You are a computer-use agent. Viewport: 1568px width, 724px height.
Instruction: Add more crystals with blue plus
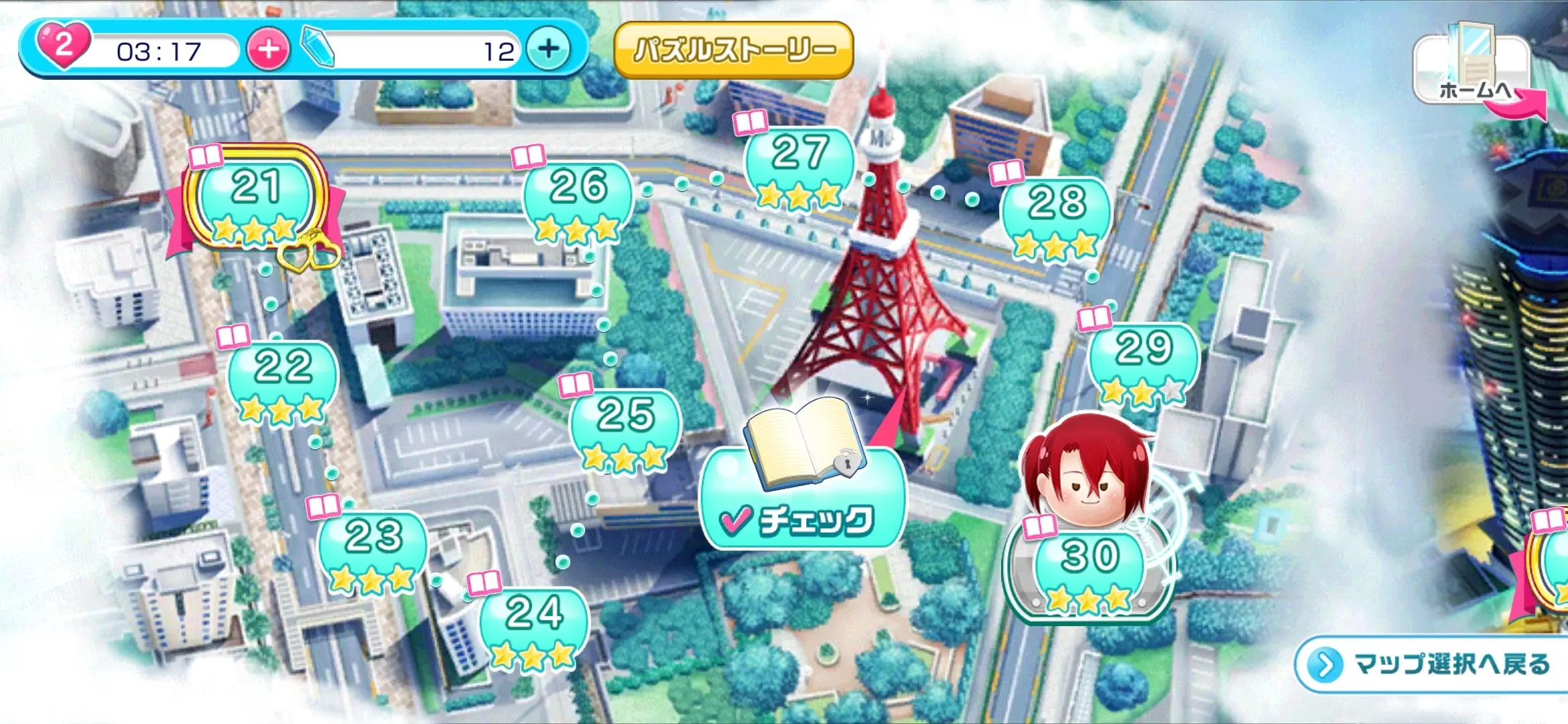(x=548, y=49)
